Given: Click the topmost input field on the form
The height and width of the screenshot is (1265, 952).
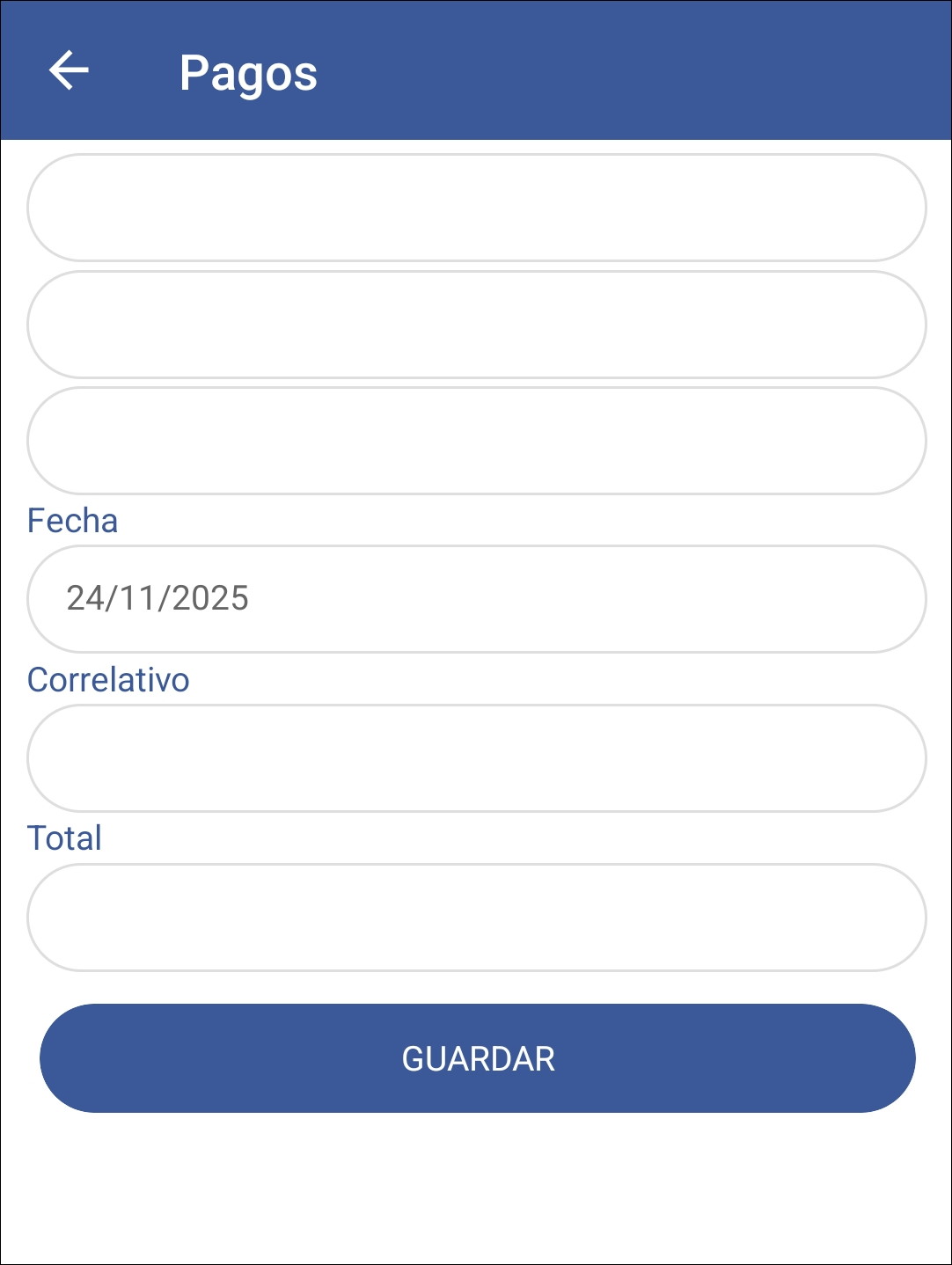Looking at the screenshot, I should (476, 208).
